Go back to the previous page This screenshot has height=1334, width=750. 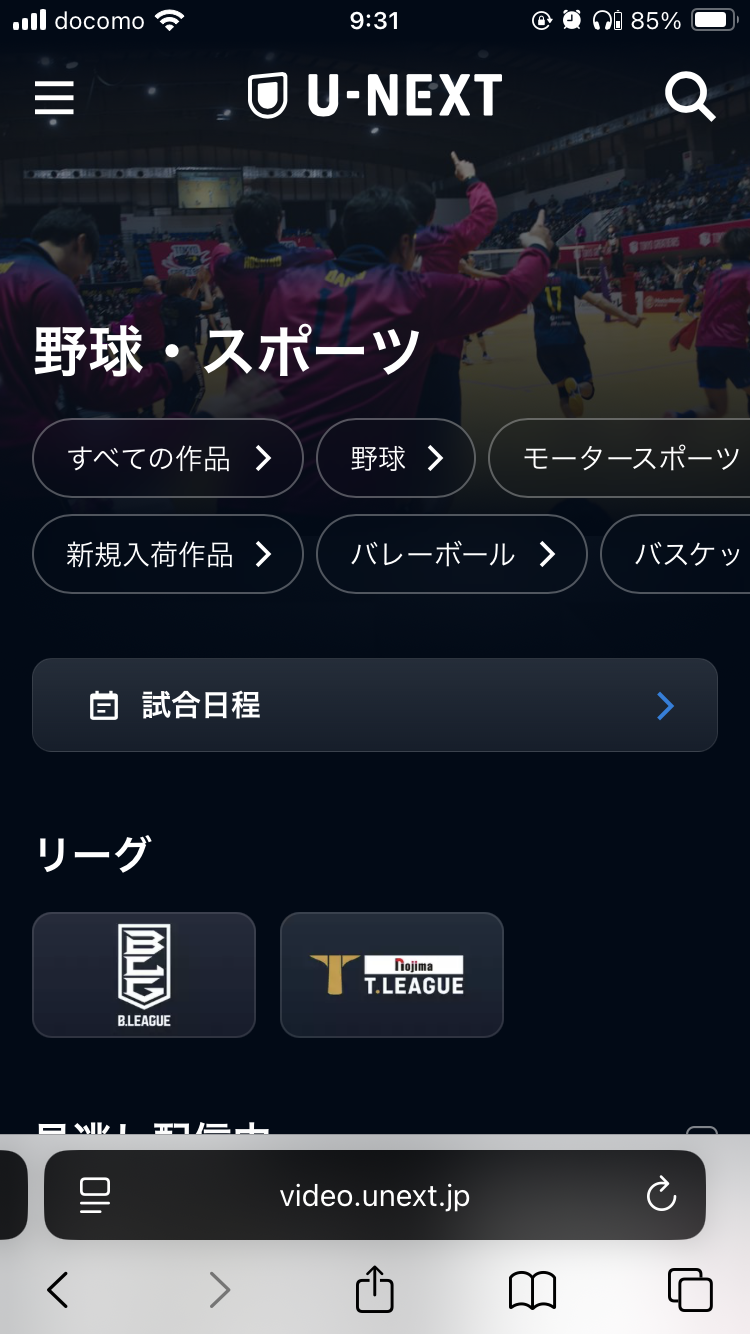58,1290
